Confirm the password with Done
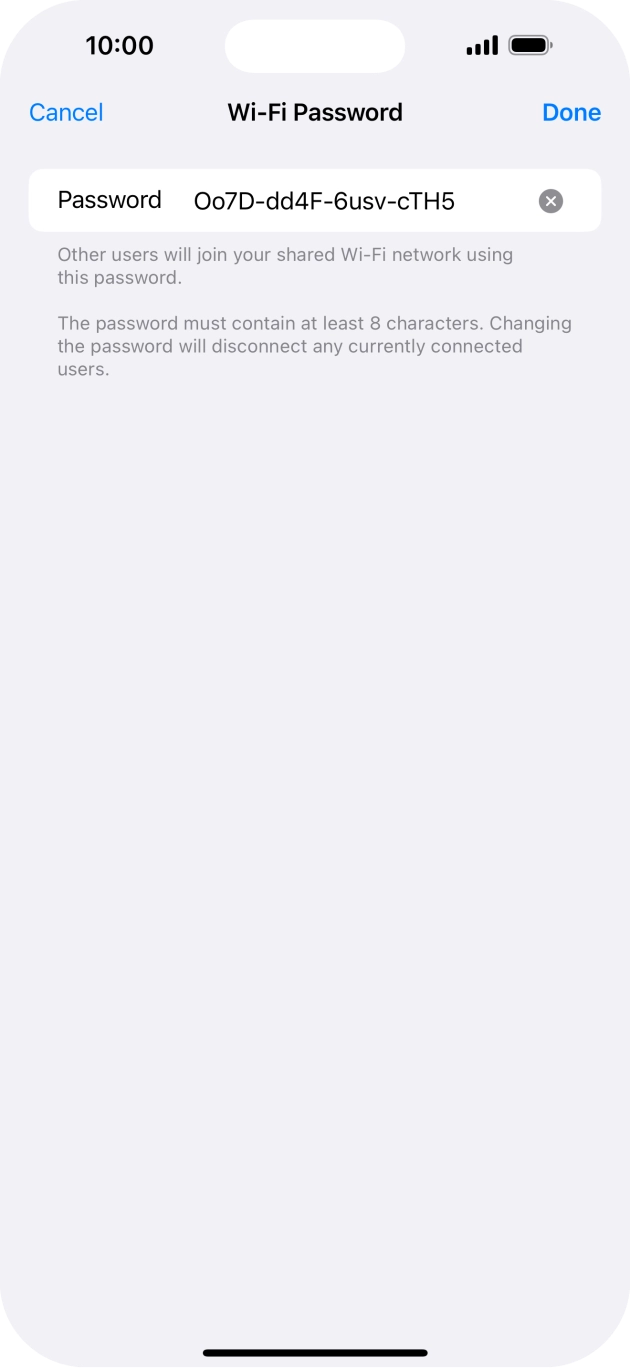This screenshot has height=1368, width=630. pos(571,113)
